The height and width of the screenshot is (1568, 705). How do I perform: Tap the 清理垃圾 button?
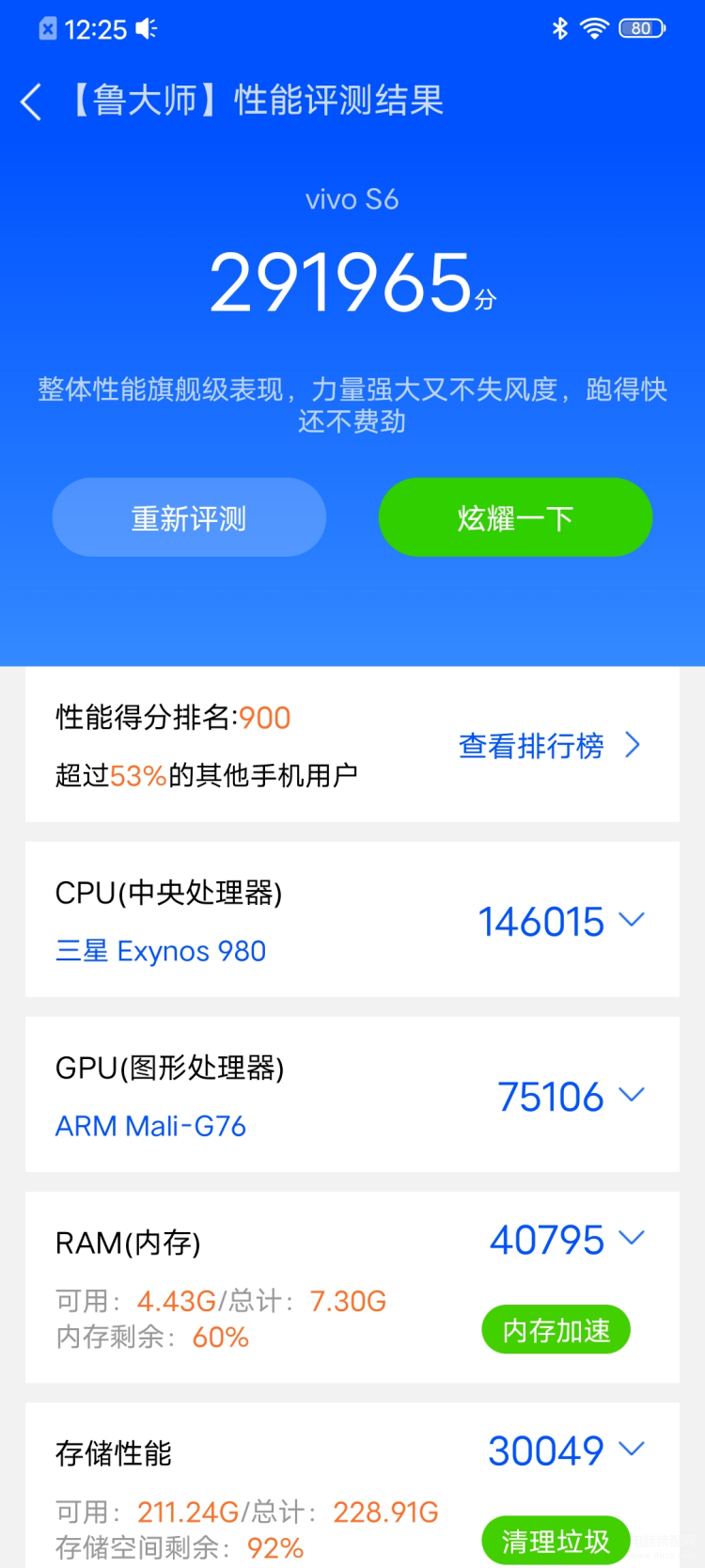pyautogui.click(x=556, y=1541)
